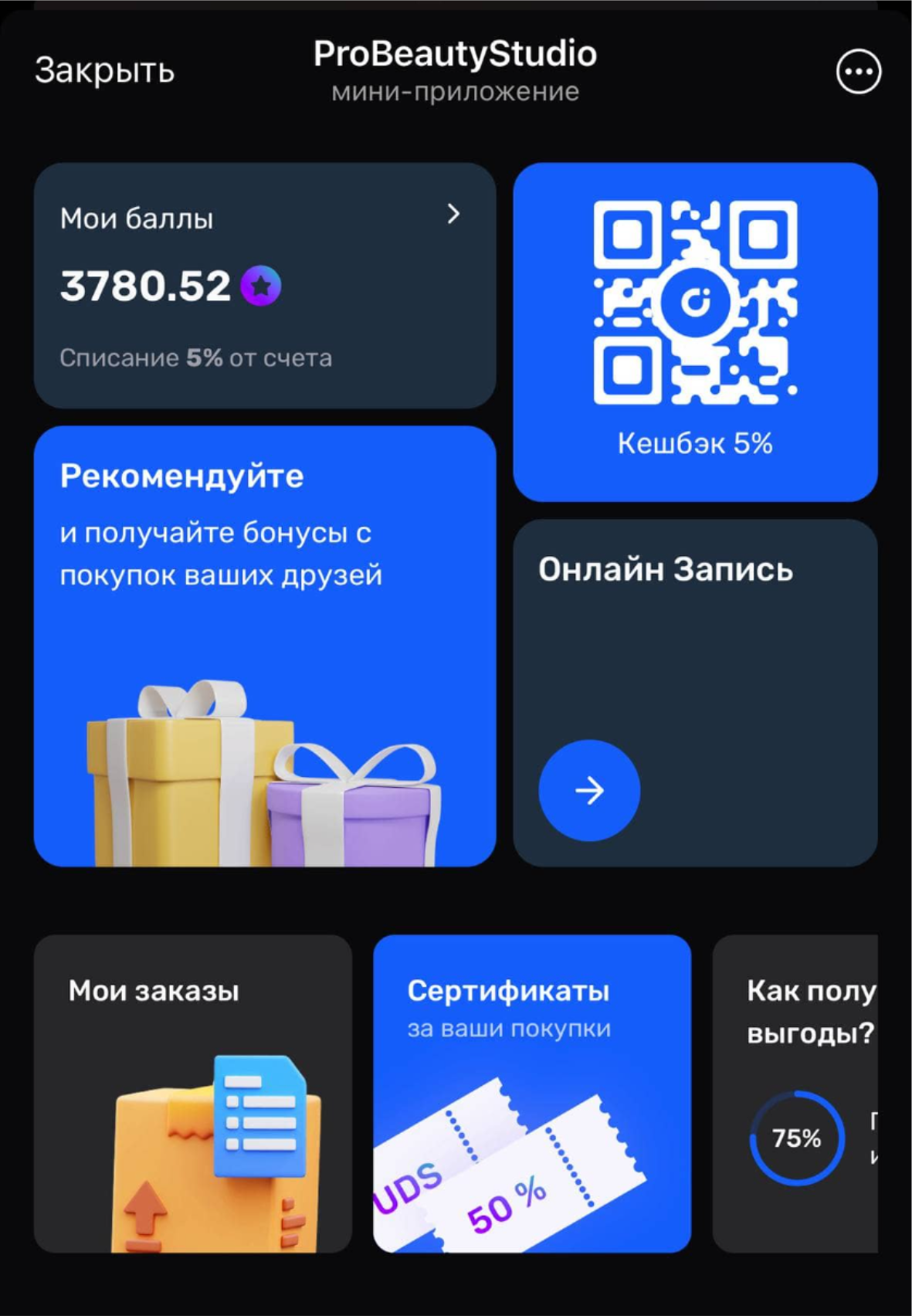Open the Мои баллы points card
The width and height of the screenshot is (912, 1316).
tap(264, 285)
